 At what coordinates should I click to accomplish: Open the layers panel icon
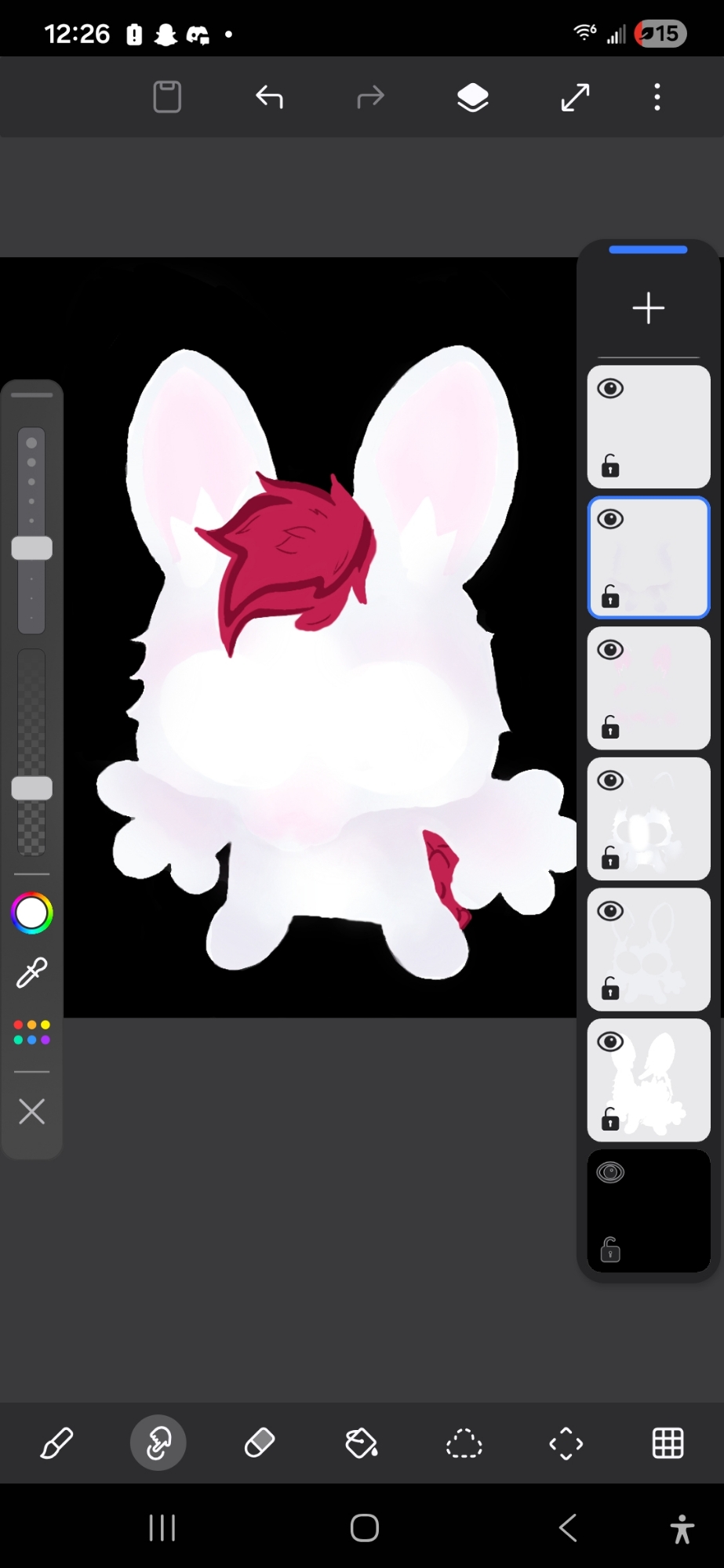tap(473, 97)
